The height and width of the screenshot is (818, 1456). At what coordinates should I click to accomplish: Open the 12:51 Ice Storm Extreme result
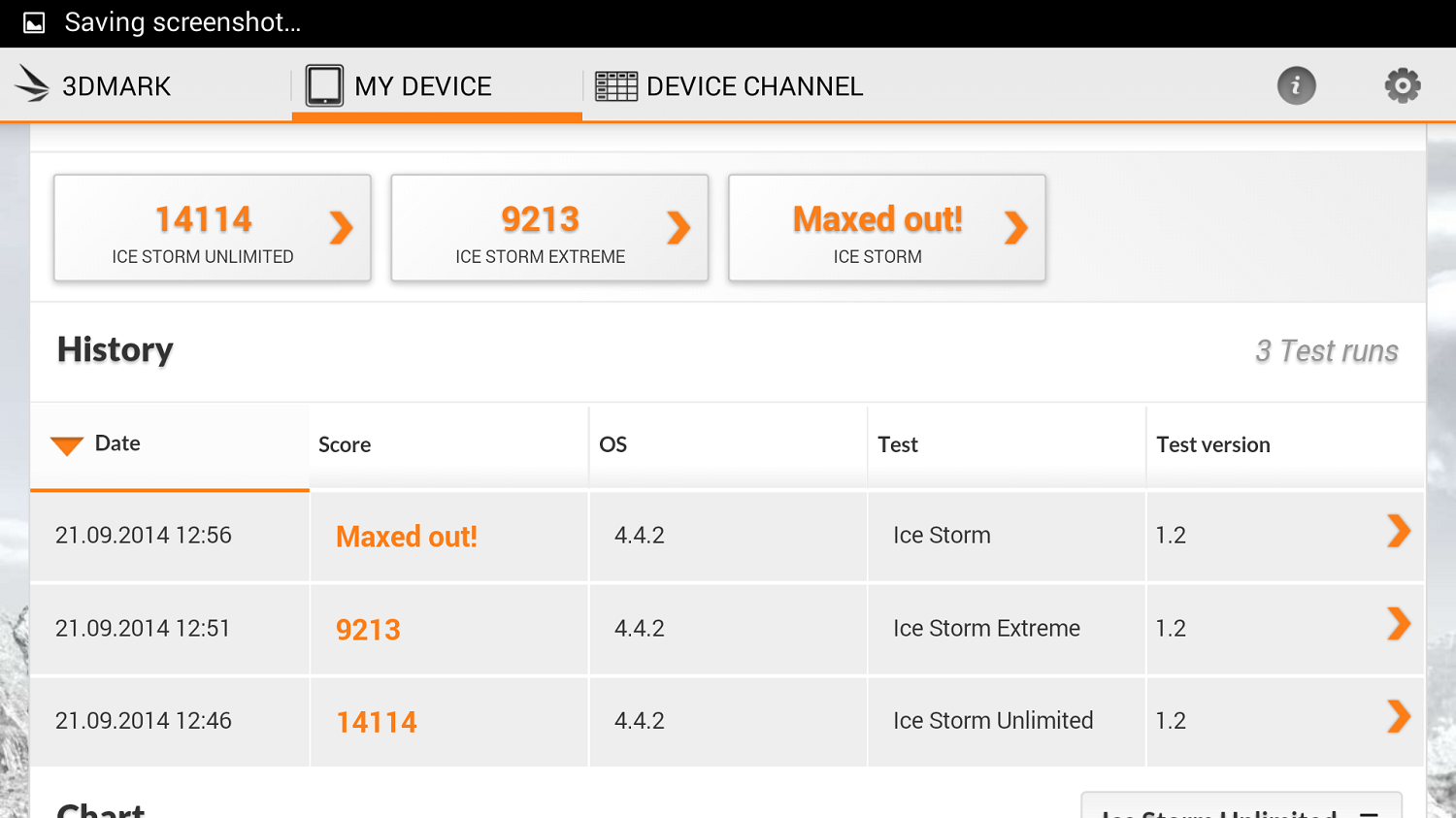726,629
